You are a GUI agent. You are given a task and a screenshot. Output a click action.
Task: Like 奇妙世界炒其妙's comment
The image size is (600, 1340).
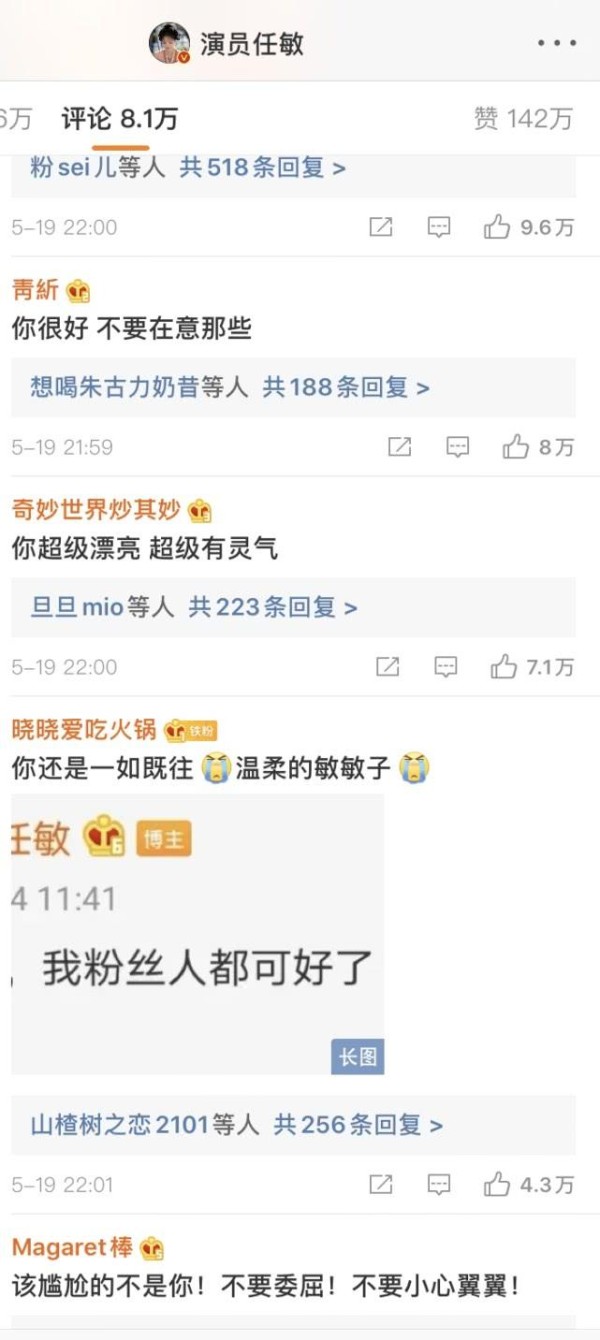[x=532, y=667]
